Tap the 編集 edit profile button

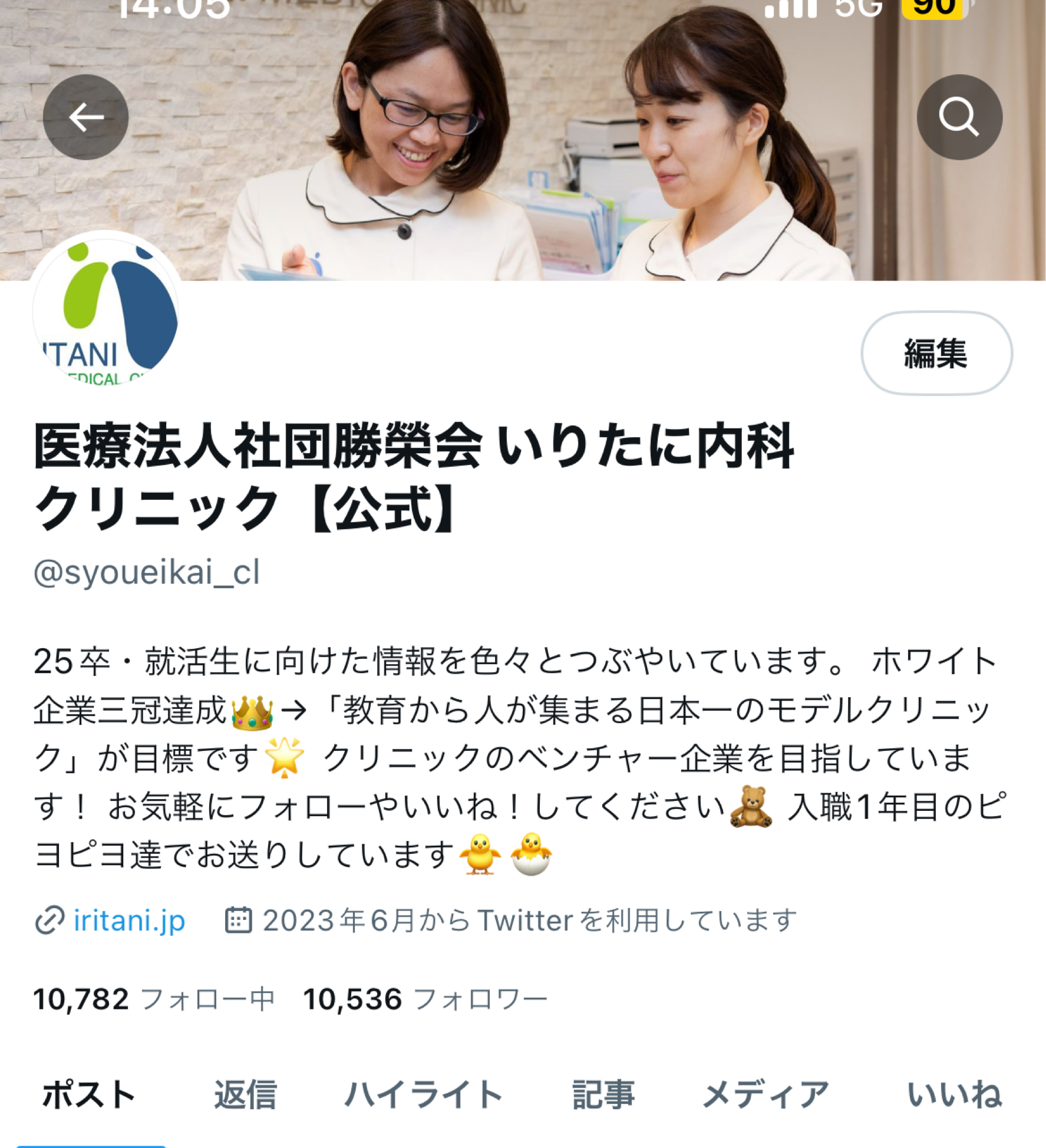click(x=936, y=354)
